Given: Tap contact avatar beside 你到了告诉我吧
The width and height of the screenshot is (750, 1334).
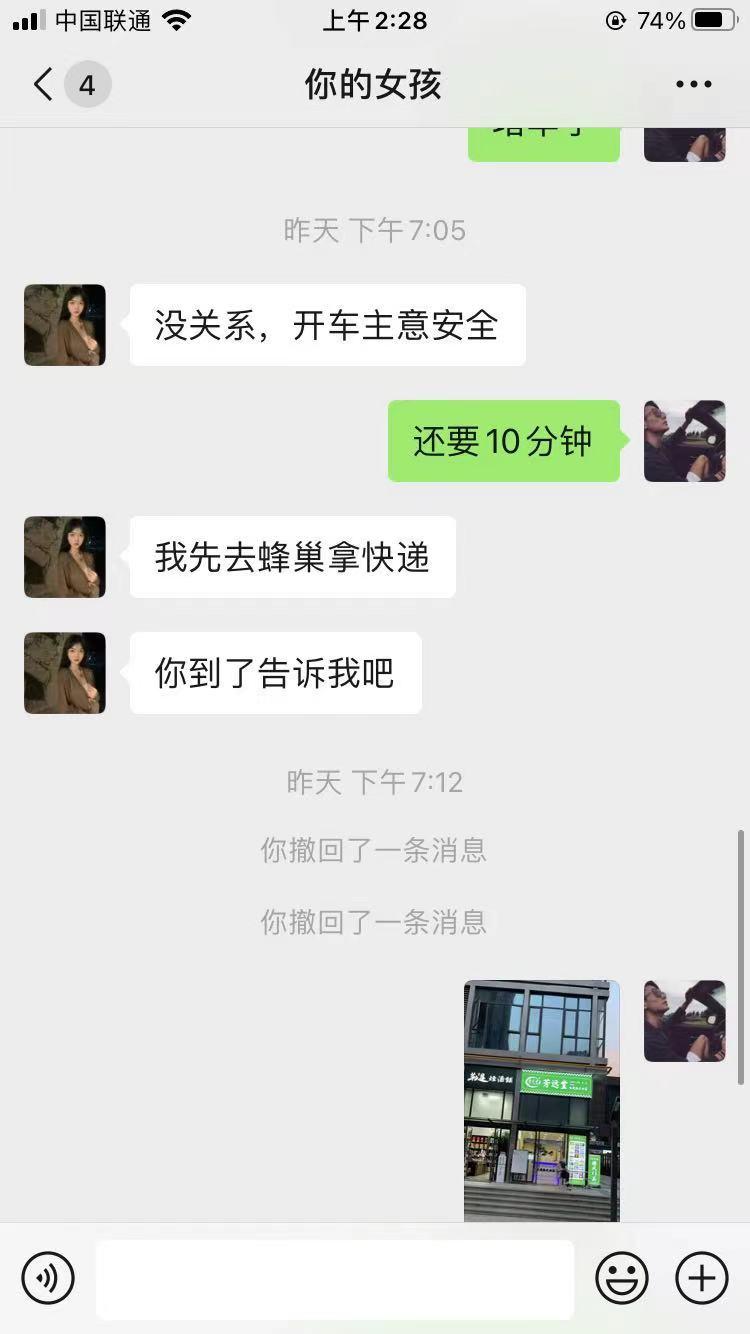Looking at the screenshot, I should (65, 673).
